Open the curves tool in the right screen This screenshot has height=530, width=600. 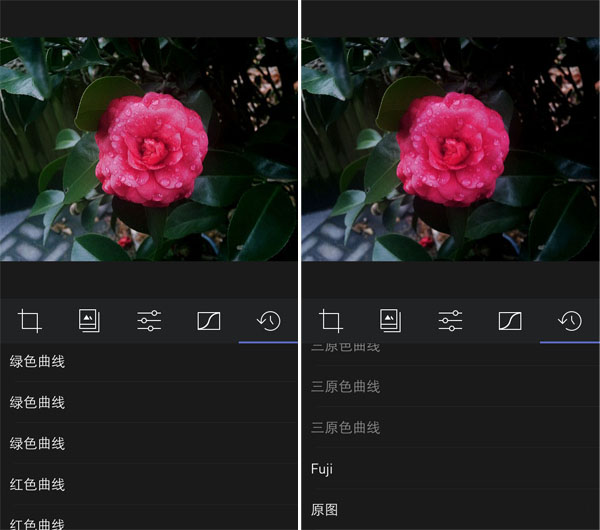(x=510, y=321)
